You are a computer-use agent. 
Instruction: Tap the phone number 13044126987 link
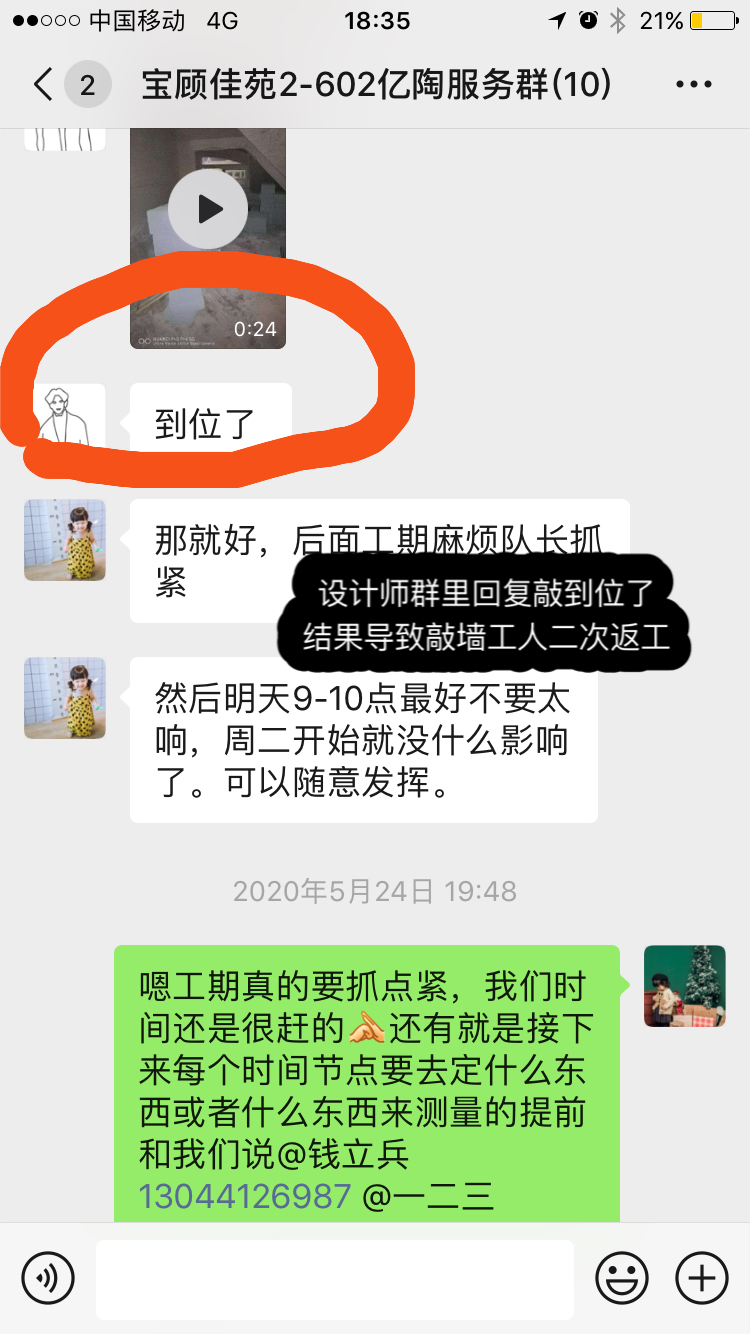pyautogui.click(x=244, y=1196)
